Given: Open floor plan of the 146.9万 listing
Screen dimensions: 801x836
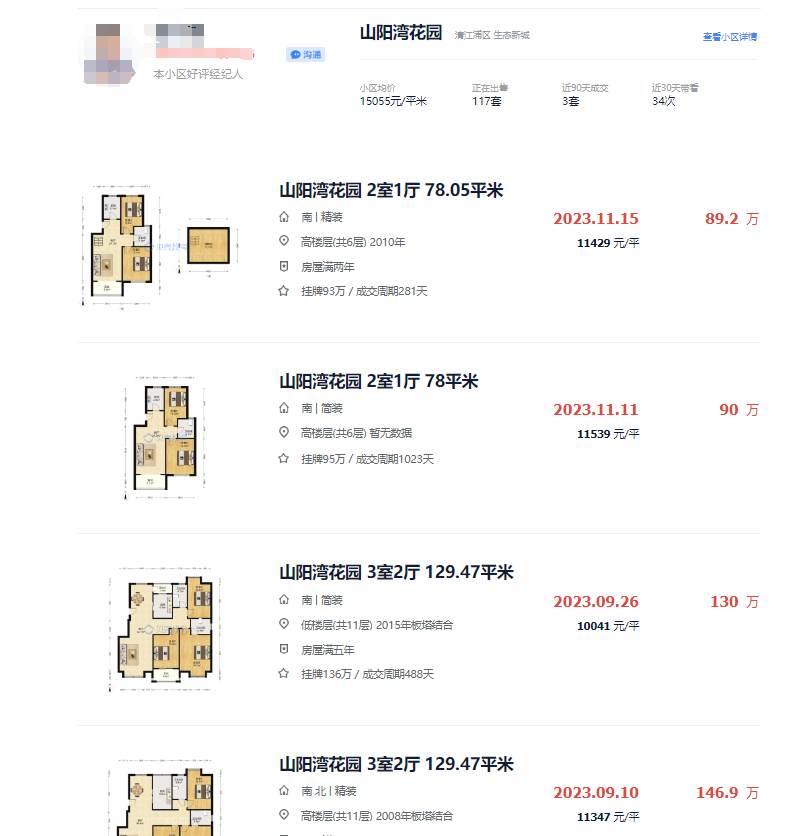Looking at the screenshot, I should pos(165,801).
